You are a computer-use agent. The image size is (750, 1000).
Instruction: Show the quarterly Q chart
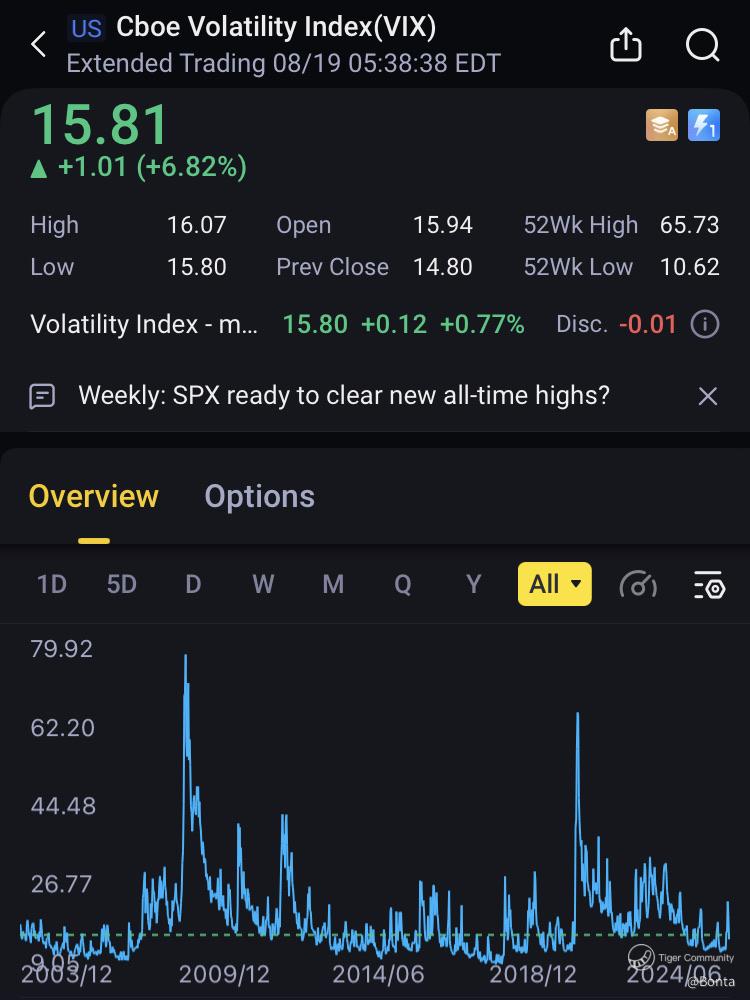click(403, 584)
